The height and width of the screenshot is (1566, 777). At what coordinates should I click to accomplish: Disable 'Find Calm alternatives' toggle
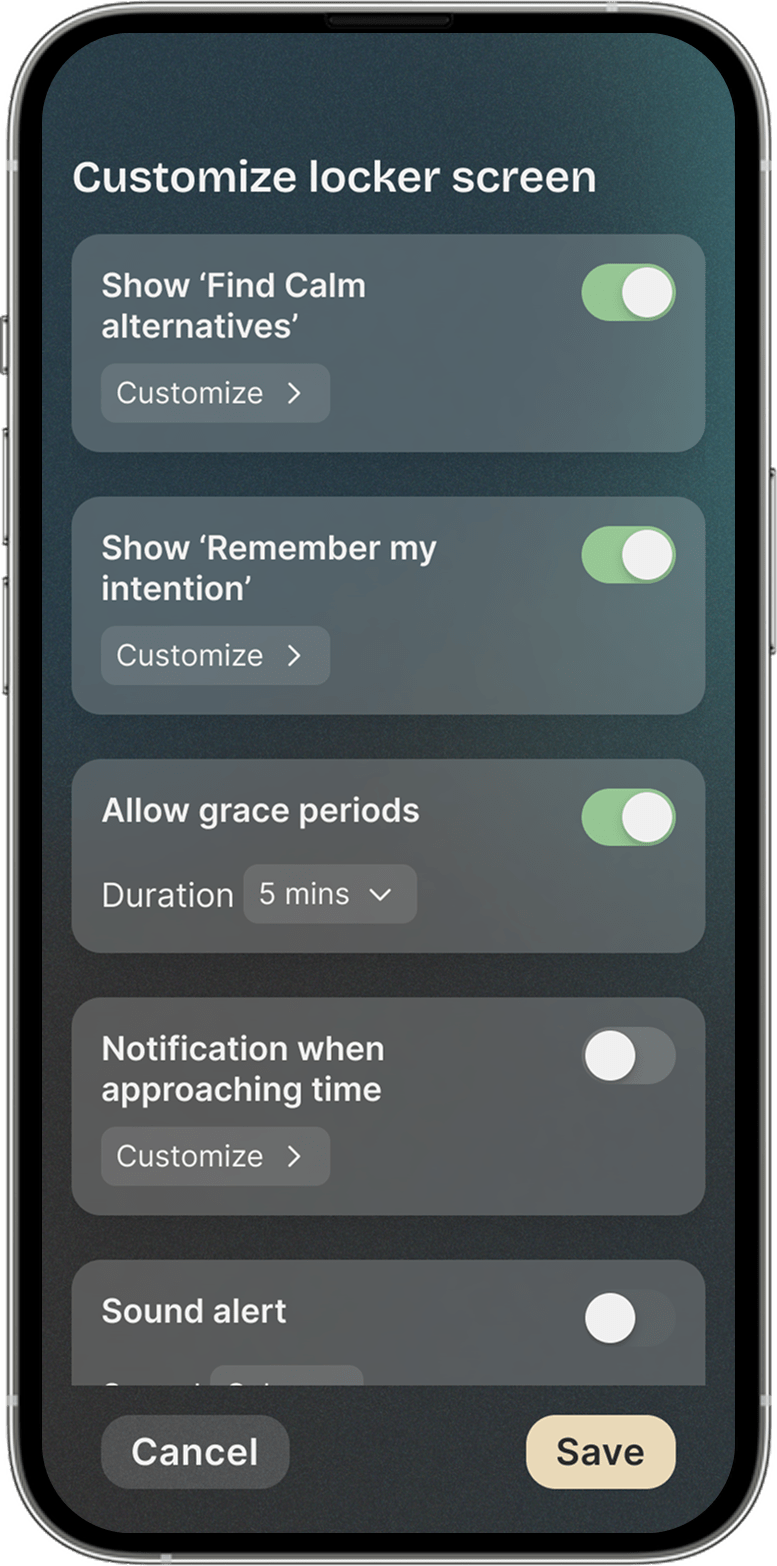[x=628, y=293]
